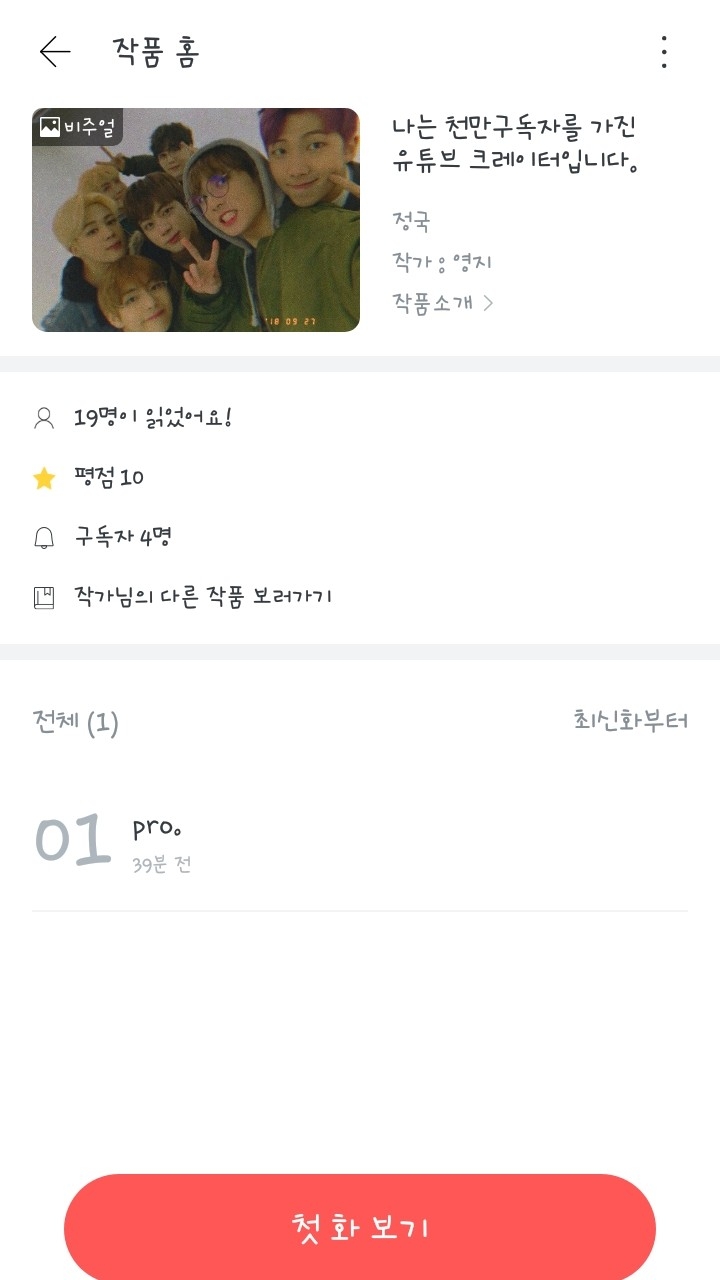View the author's other works
This screenshot has height=1280, width=720.
tap(202, 597)
